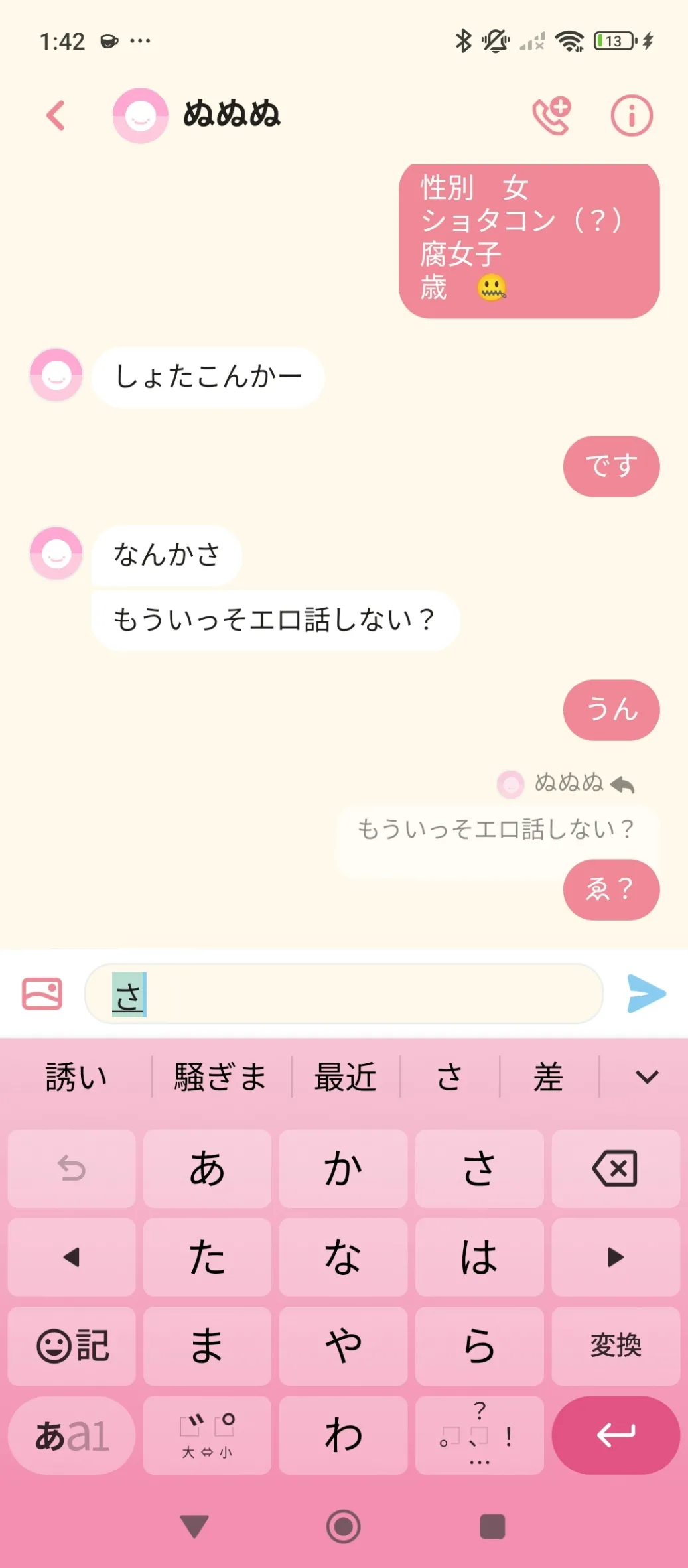This screenshot has width=688, height=1568.
Task: Choose the 最近 keyboard suggestion
Action: (x=345, y=1077)
